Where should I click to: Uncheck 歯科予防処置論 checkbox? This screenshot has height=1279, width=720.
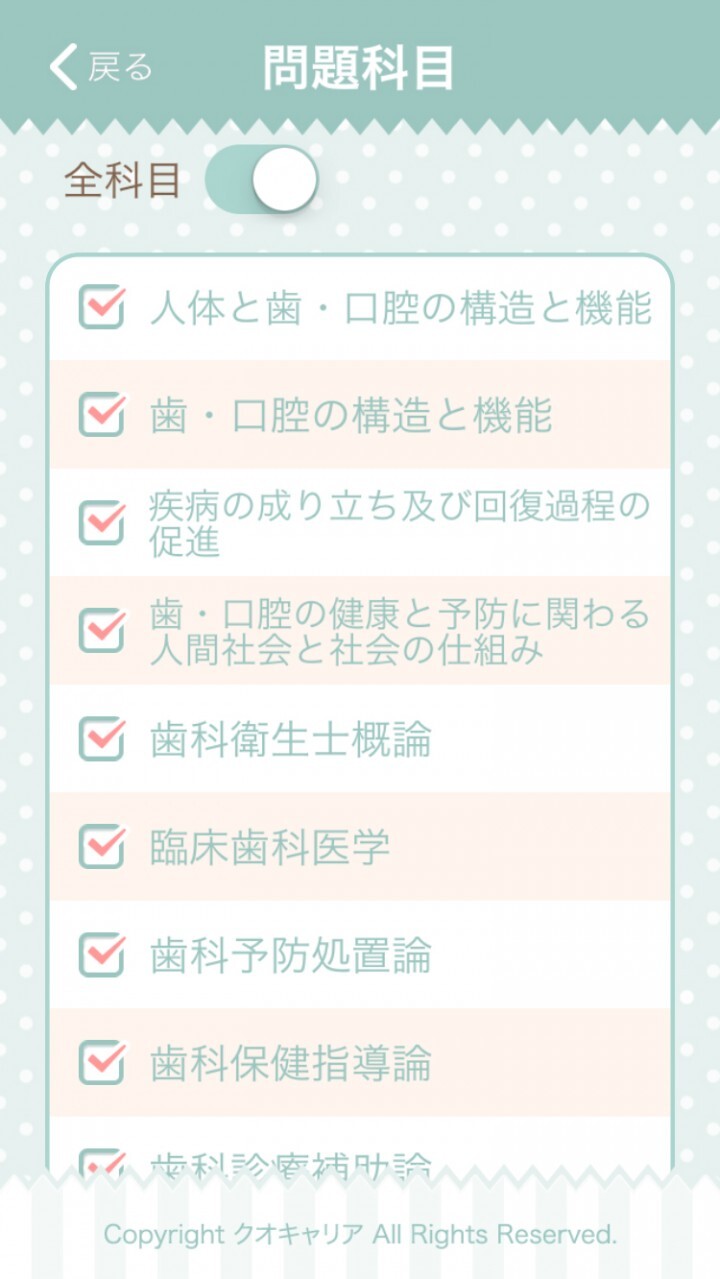[99, 956]
